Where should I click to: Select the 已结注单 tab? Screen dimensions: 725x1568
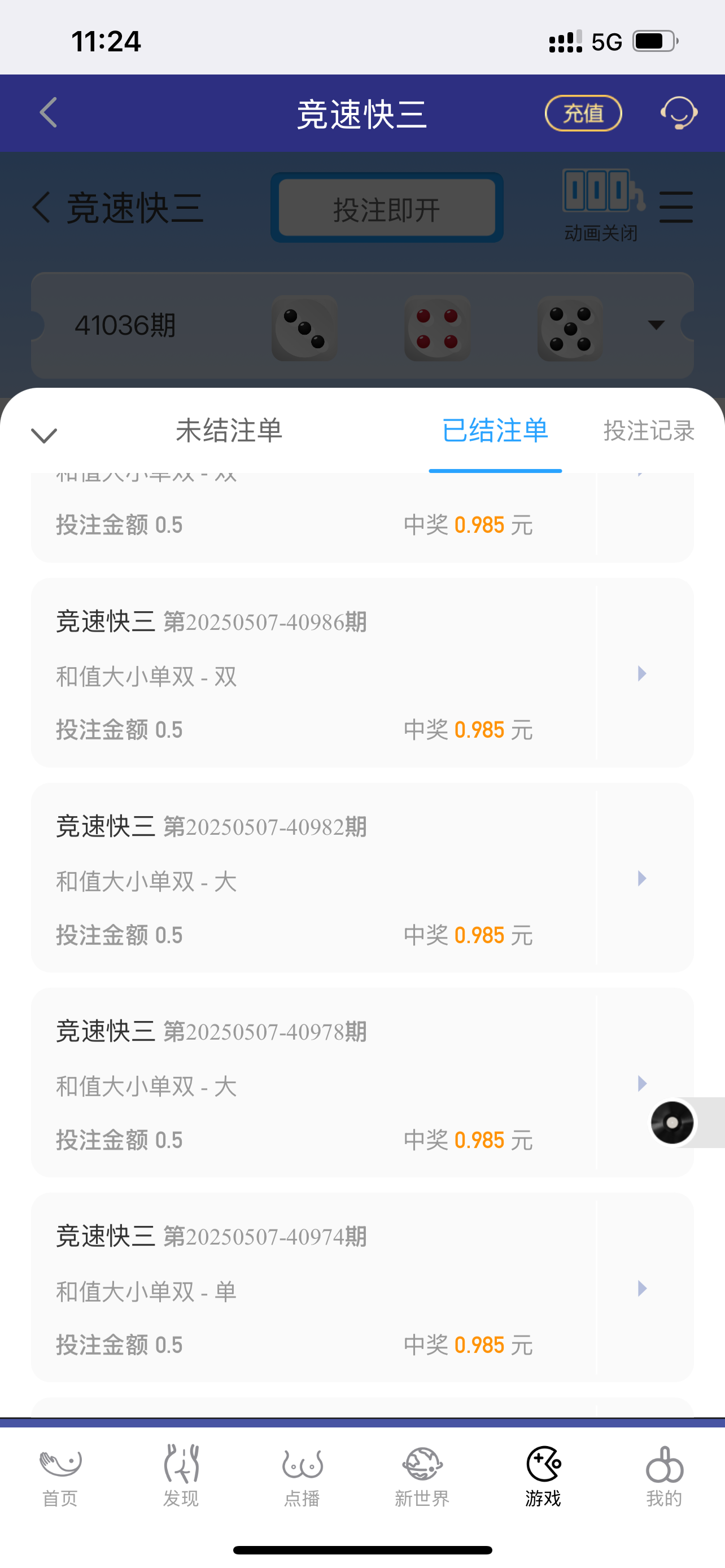click(x=495, y=431)
